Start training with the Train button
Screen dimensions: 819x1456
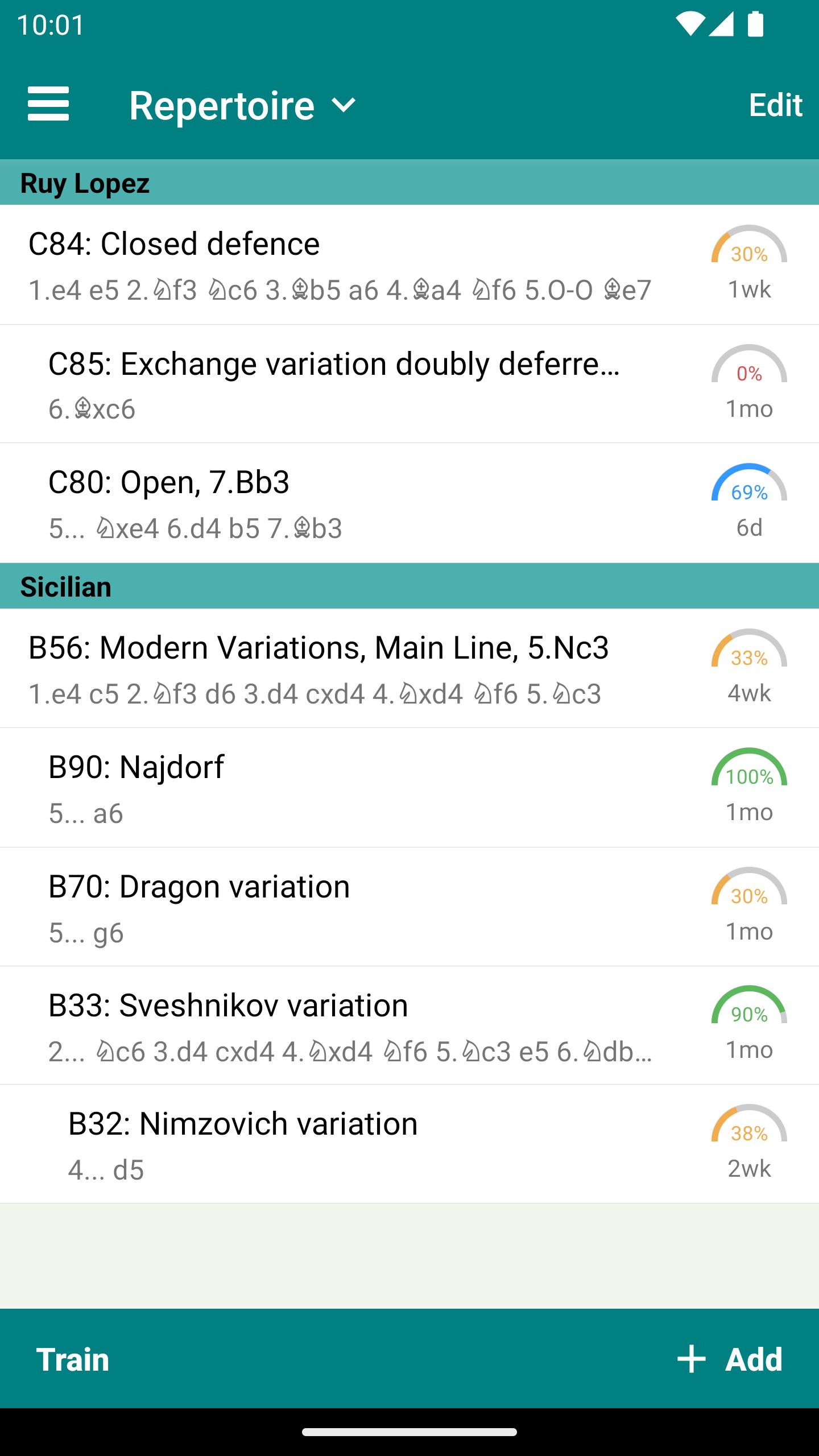[73, 1360]
